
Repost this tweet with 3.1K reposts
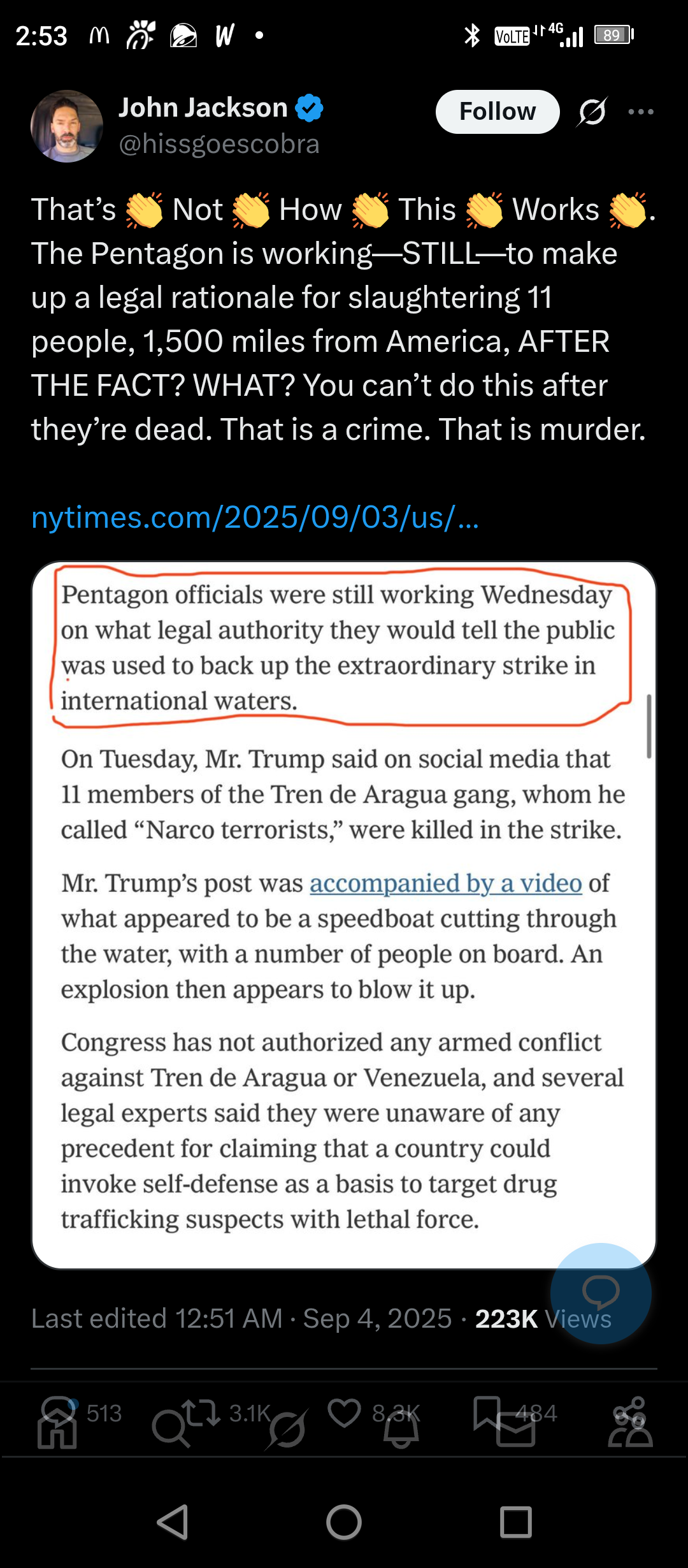[201, 1412]
